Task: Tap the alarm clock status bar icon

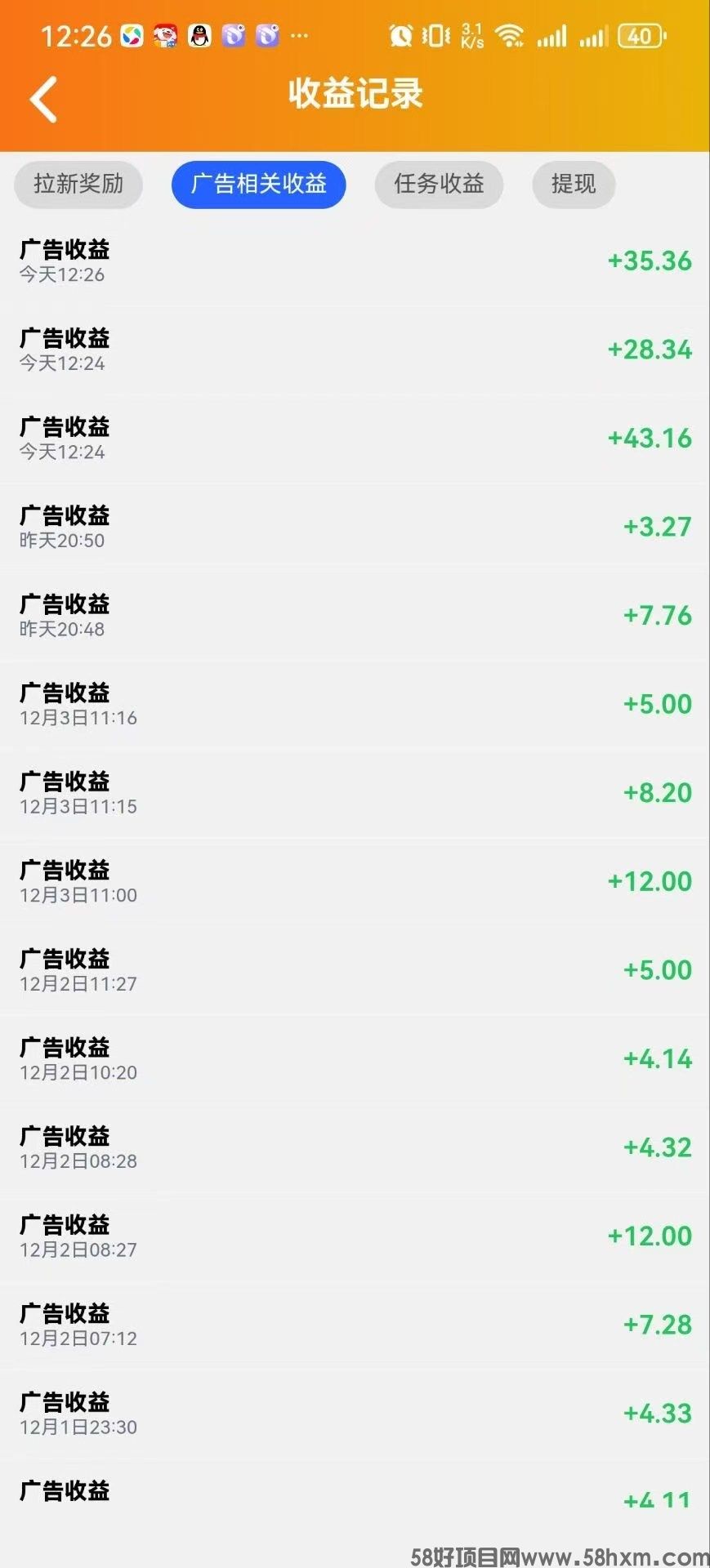Action: (x=400, y=34)
